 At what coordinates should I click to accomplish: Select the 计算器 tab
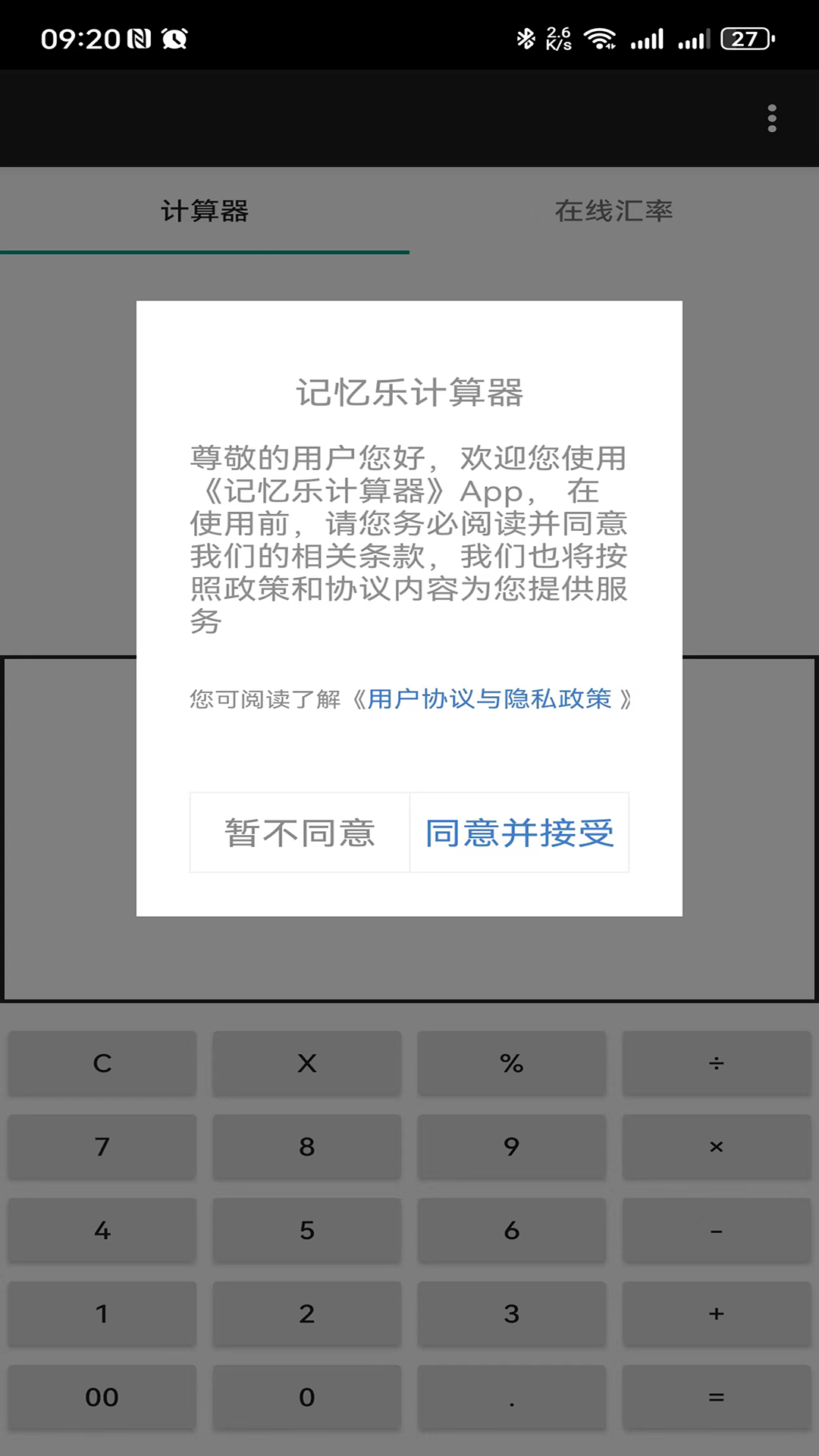tap(205, 211)
